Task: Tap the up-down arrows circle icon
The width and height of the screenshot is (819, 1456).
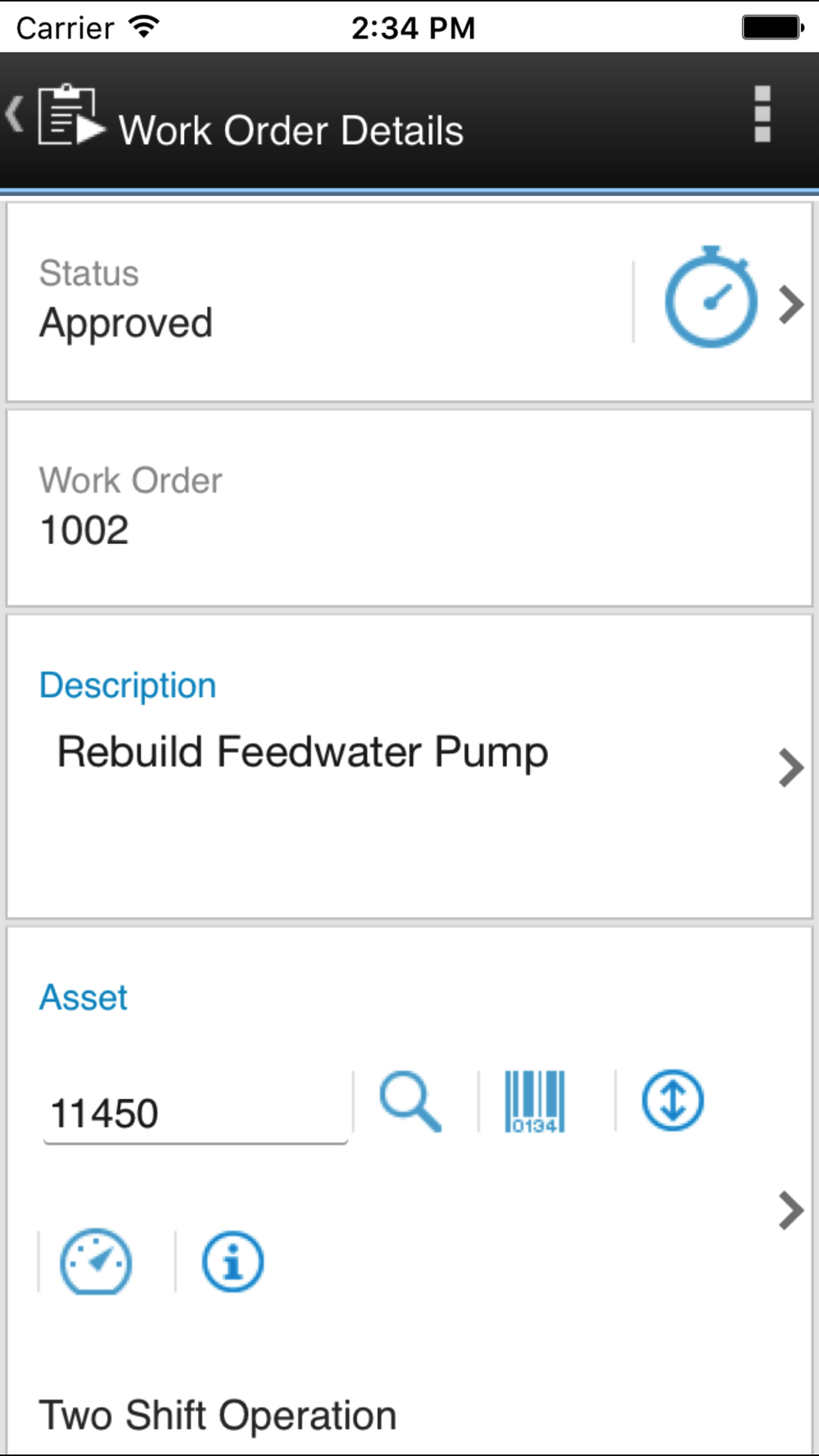Action: tap(672, 1100)
